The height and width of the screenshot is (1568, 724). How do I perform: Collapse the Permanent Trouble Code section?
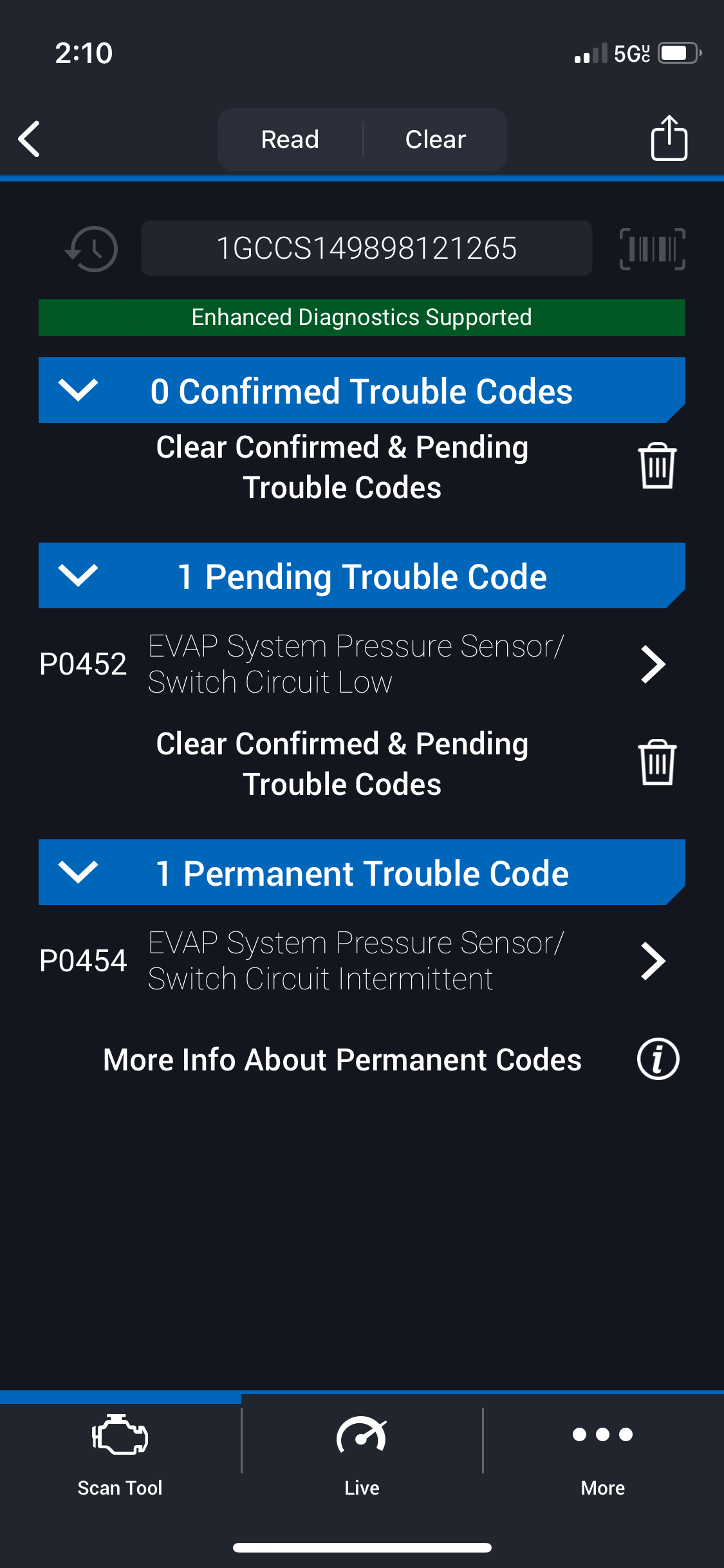point(78,872)
